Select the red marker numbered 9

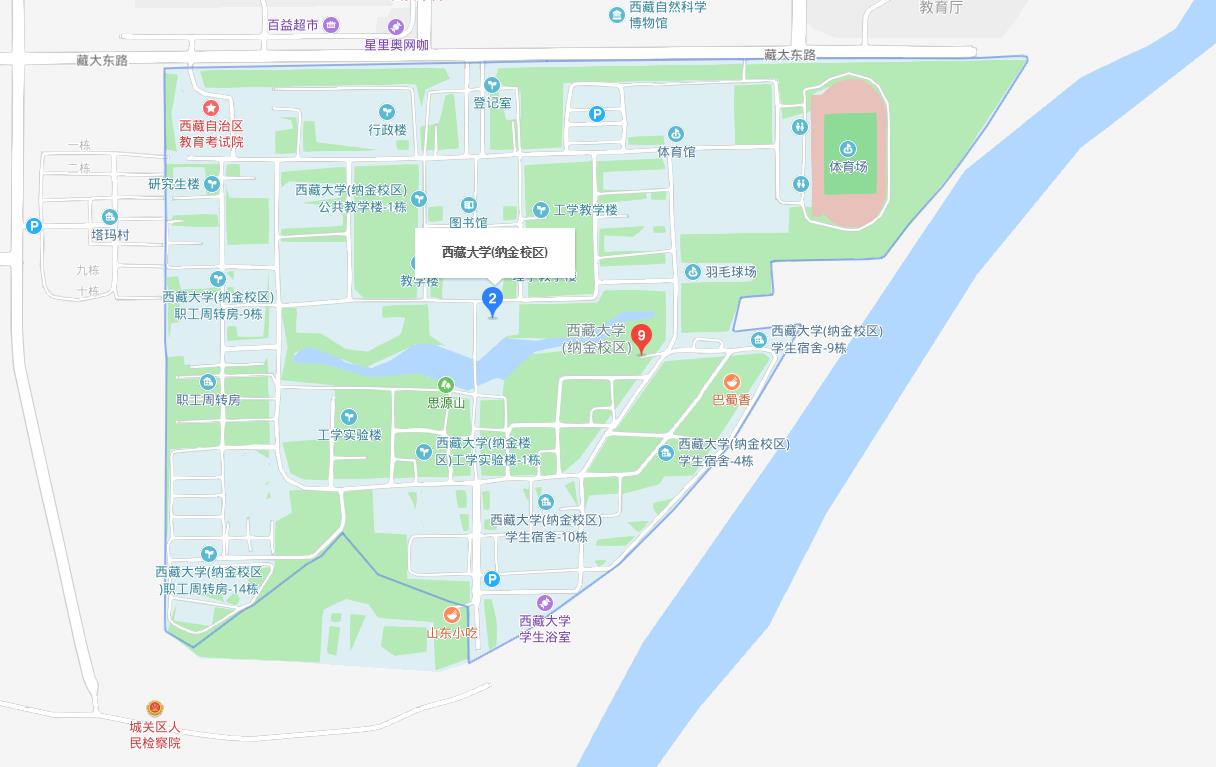click(x=642, y=337)
